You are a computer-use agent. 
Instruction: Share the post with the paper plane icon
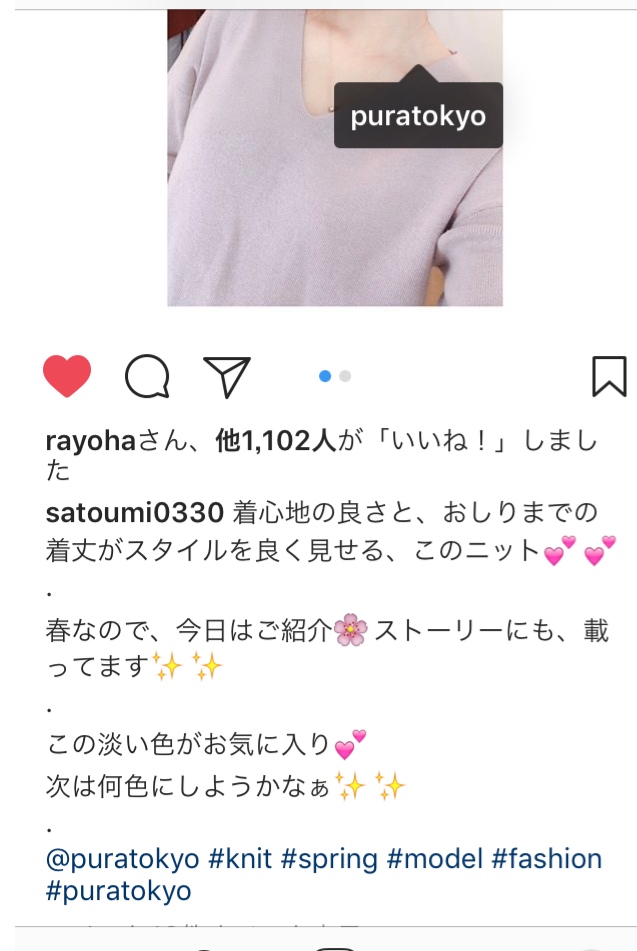coord(226,377)
